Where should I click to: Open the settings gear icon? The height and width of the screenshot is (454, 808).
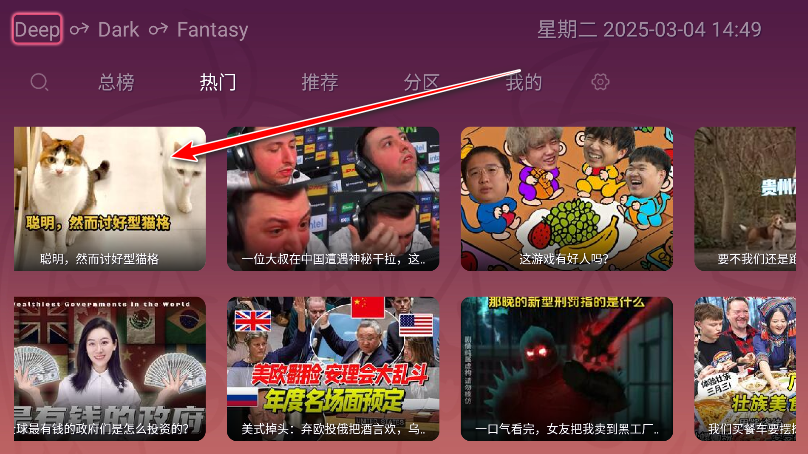(600, 82)
